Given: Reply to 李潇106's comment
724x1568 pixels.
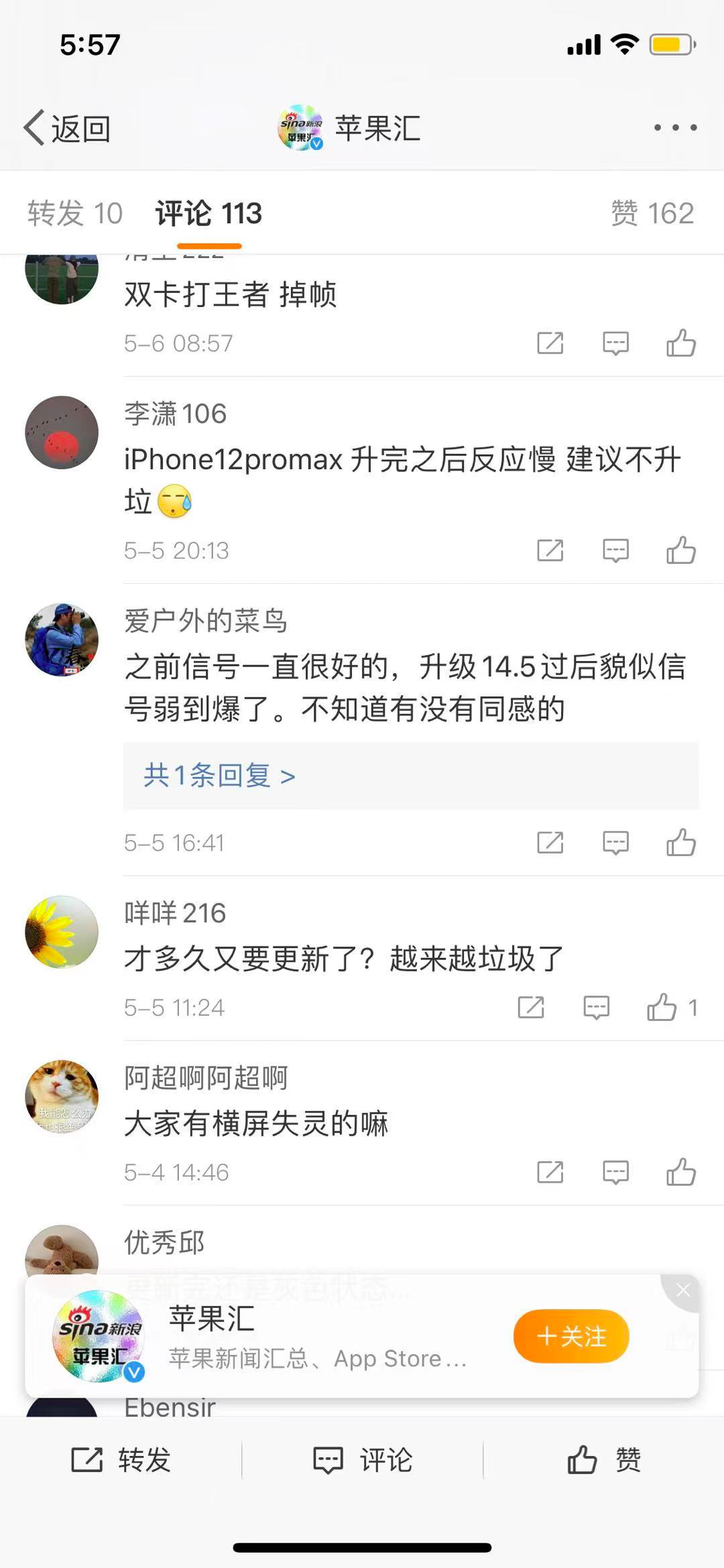Looking at the screenshot, I should [x=615, y=550].
